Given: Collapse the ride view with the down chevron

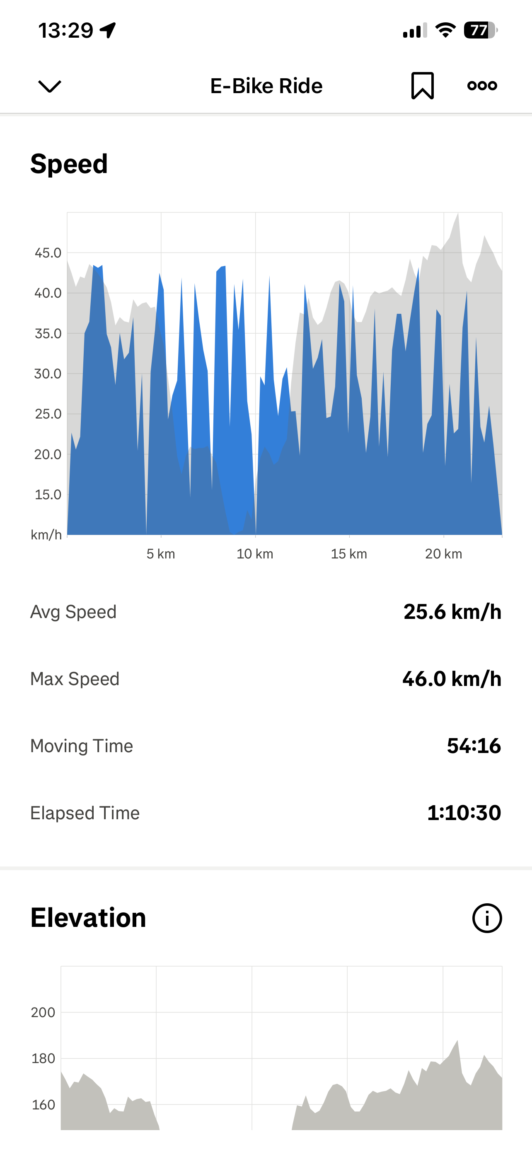Looking at the screenshot, I should [x=49, y=87].
